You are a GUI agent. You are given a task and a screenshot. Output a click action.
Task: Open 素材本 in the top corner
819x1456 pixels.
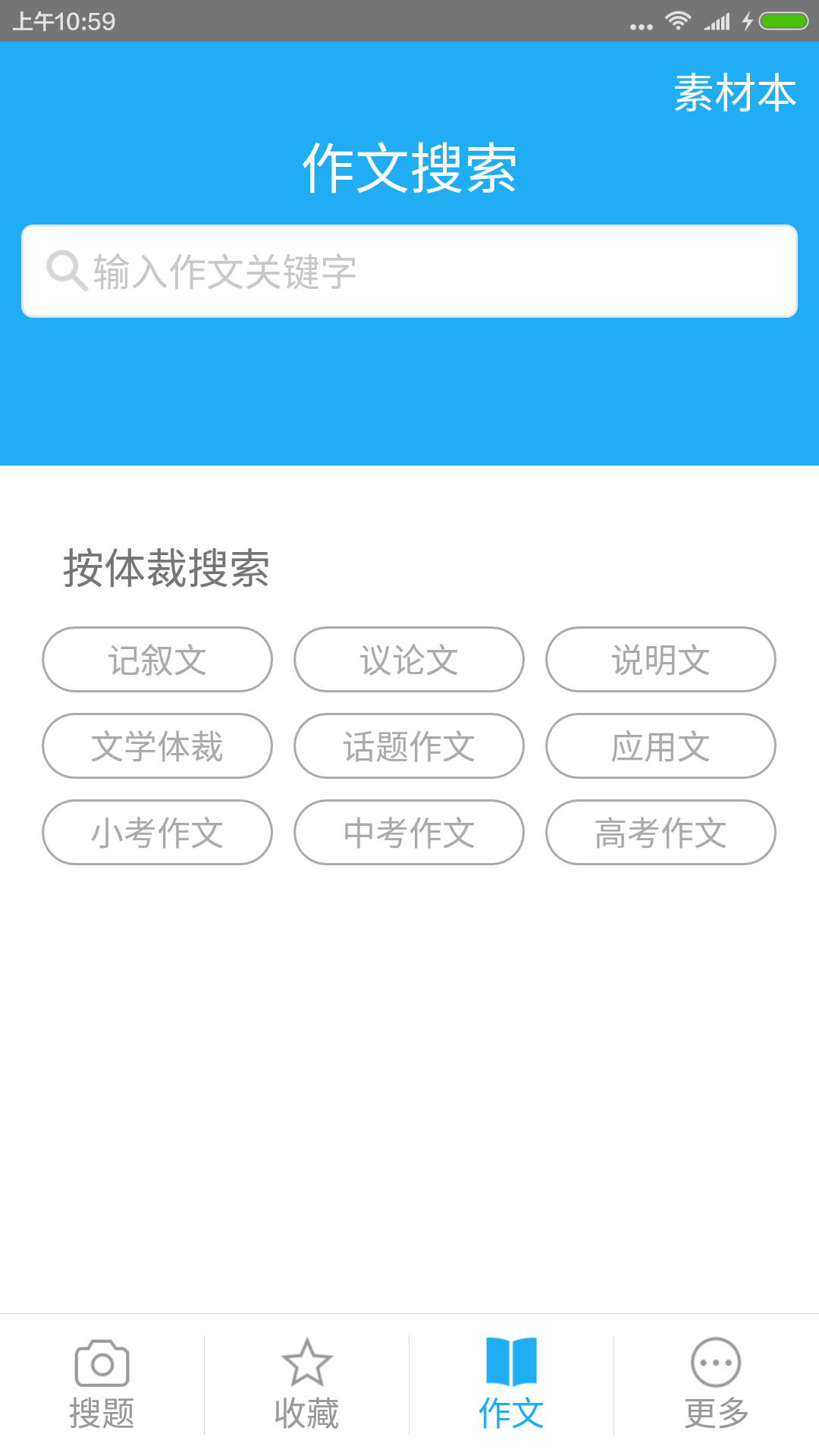pos(735,93)
